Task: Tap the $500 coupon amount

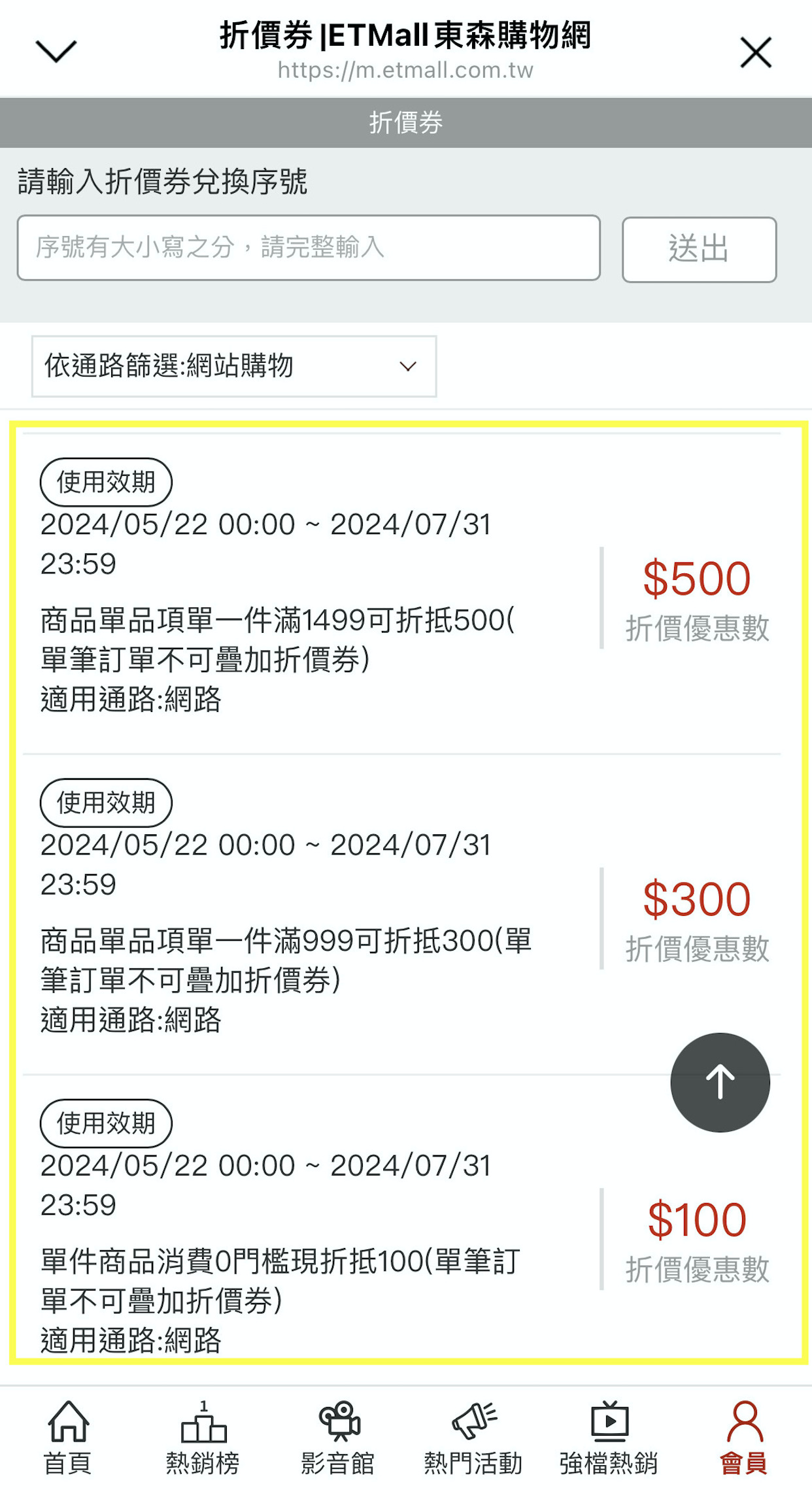Action: 698,578
